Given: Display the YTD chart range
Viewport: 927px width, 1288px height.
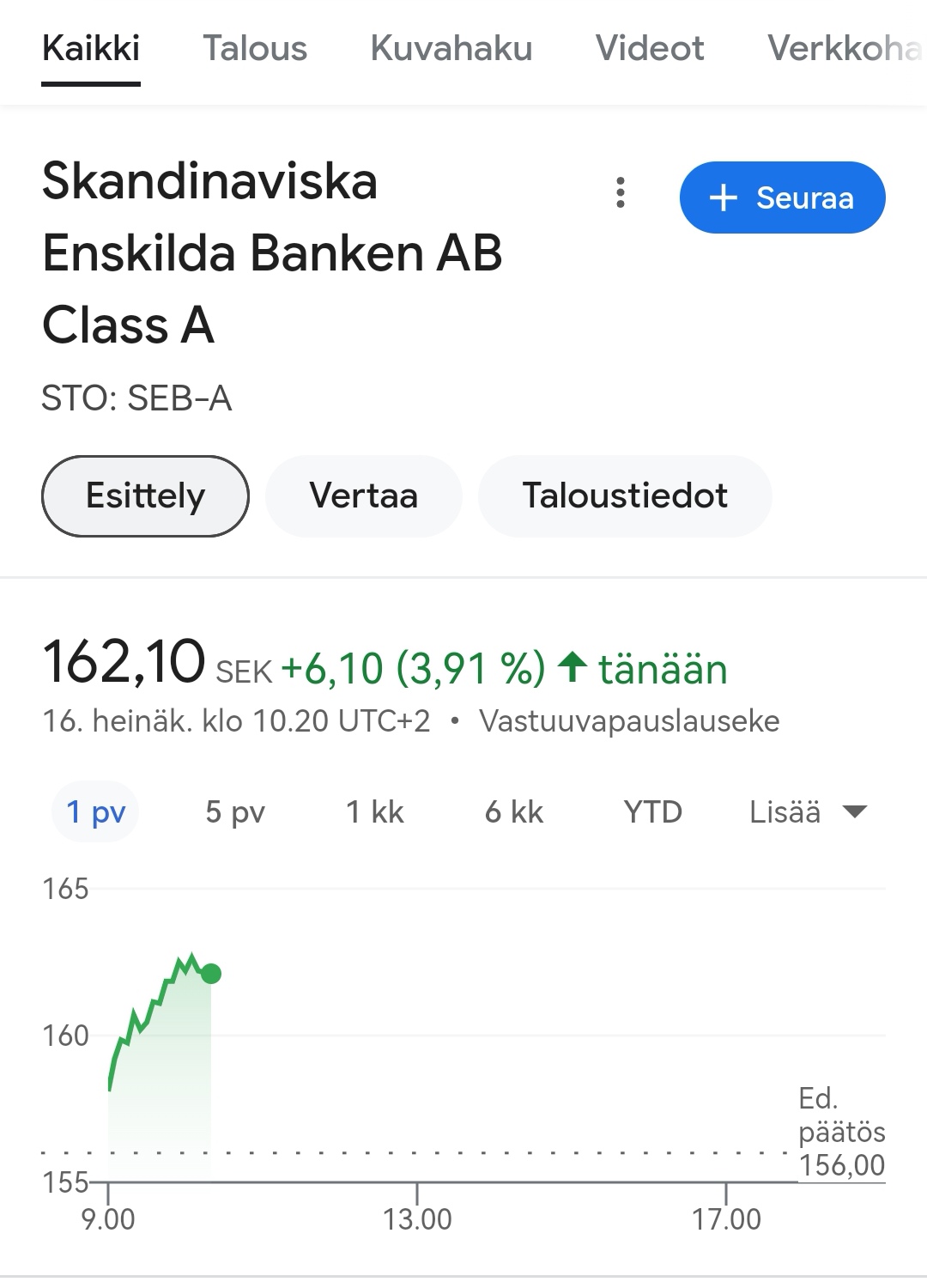Looking at the screenshot, I should tap(653, 812).
